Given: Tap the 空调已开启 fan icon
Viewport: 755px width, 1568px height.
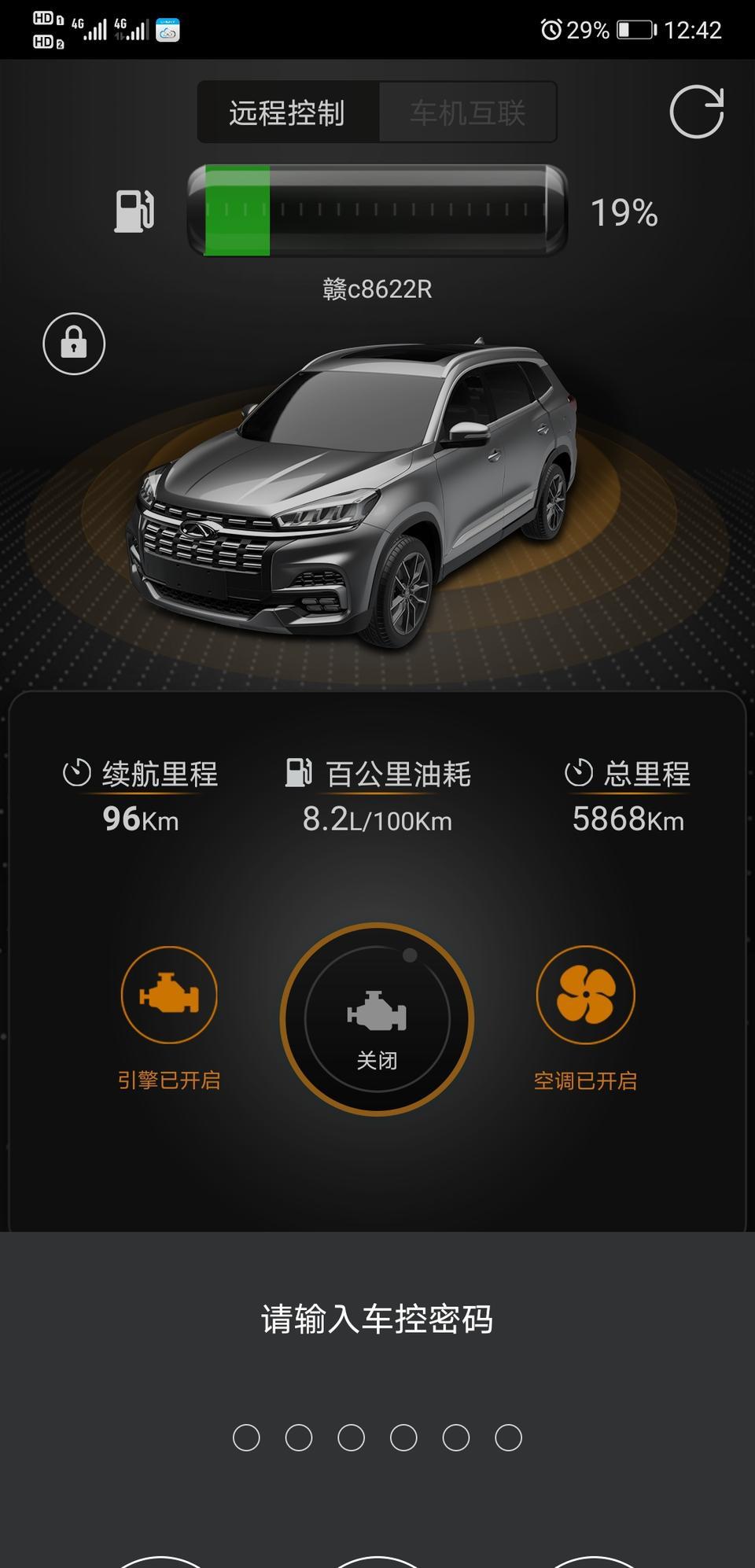Looking at the screenshot, I should coord(585,995).
